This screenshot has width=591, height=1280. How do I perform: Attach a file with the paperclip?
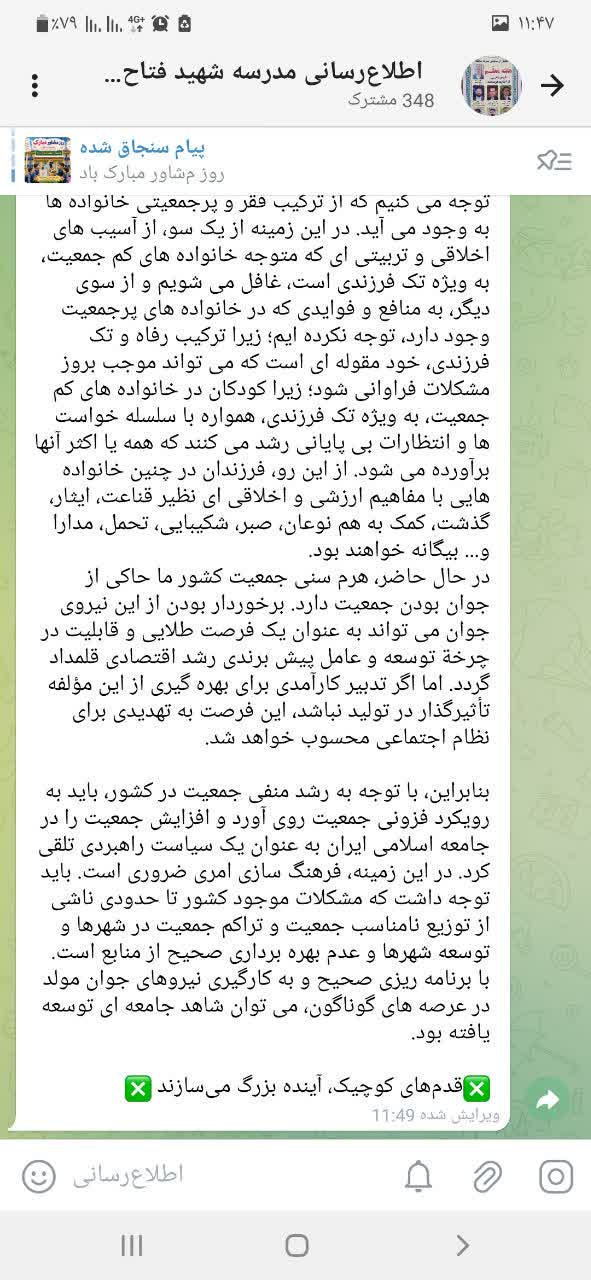click(488, 1176)
